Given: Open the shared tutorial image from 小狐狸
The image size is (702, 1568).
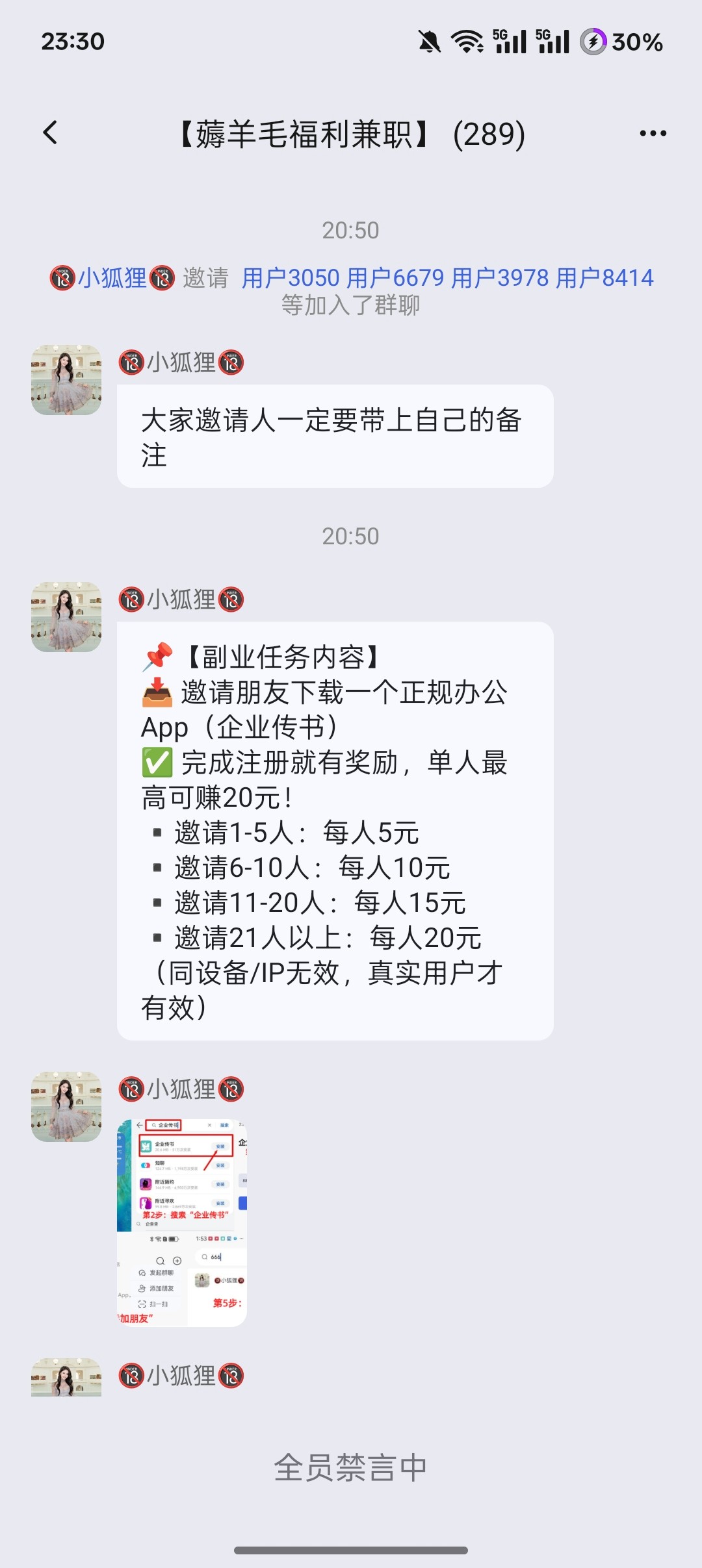Looking at the screenshot, I should [x=182, y=1222].
